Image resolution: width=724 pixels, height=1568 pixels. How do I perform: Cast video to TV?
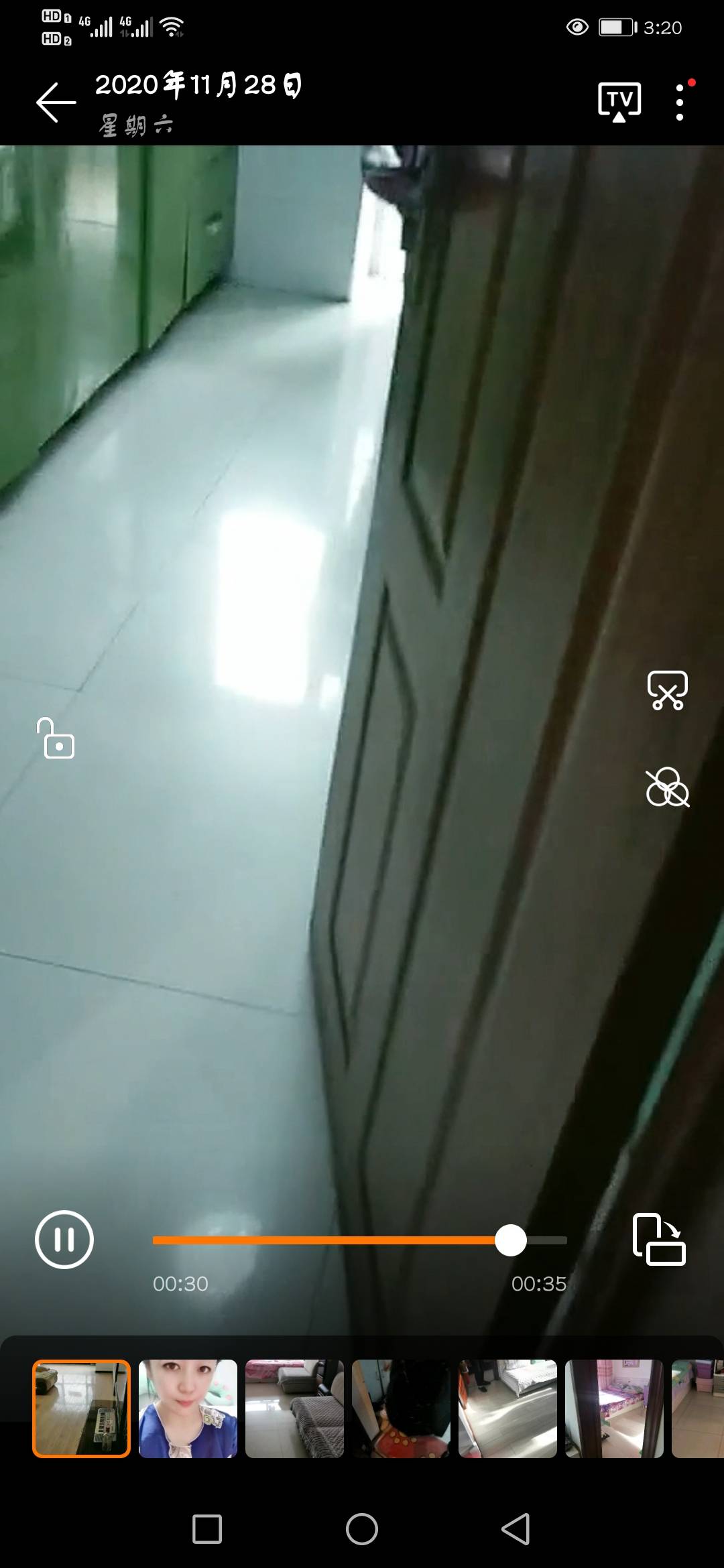619,103
